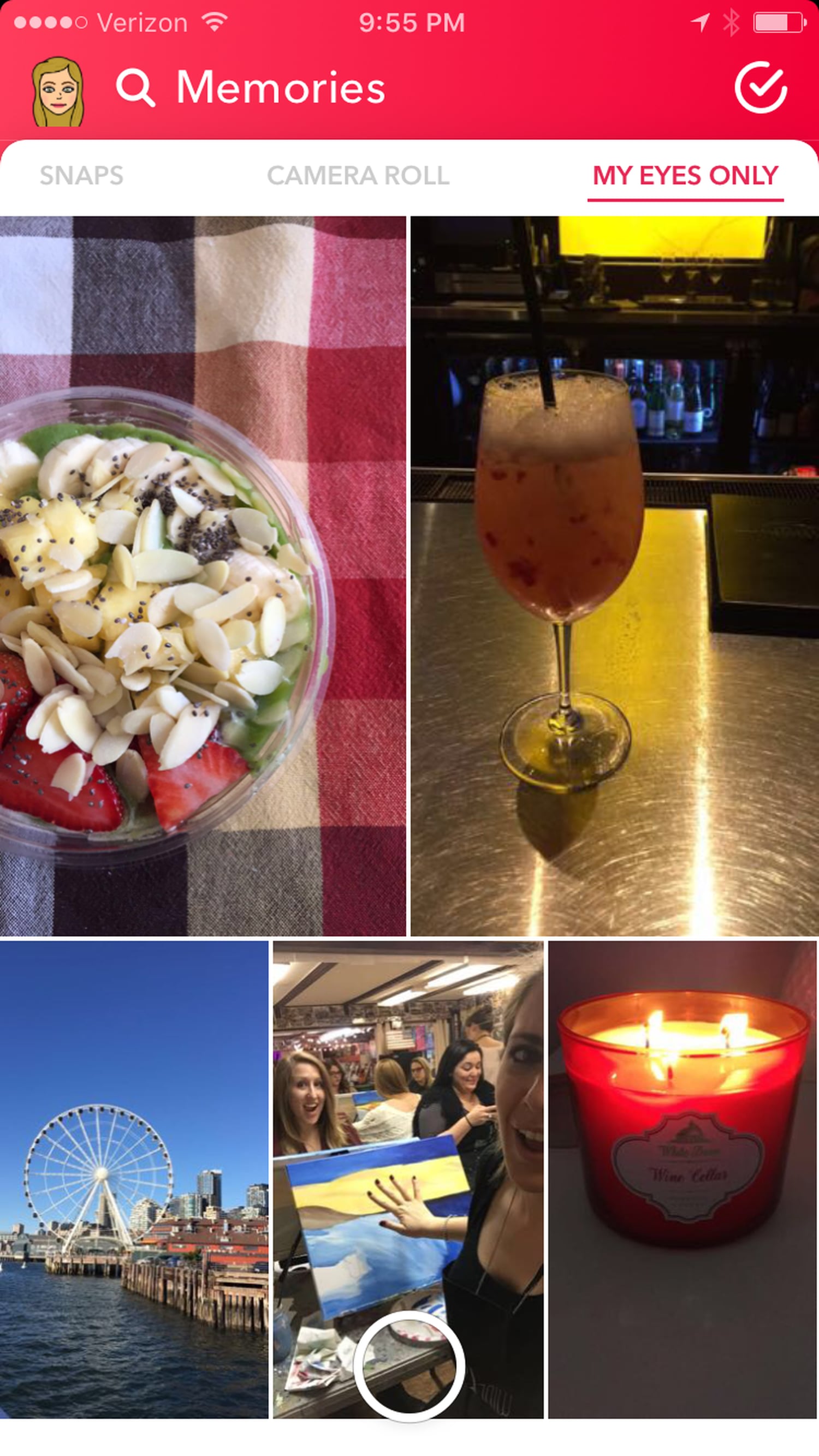Screen dimensions: 819x1456
Task: Select the My Eyes Only tab
Action: pyautogui.click(x=685, y=175)
